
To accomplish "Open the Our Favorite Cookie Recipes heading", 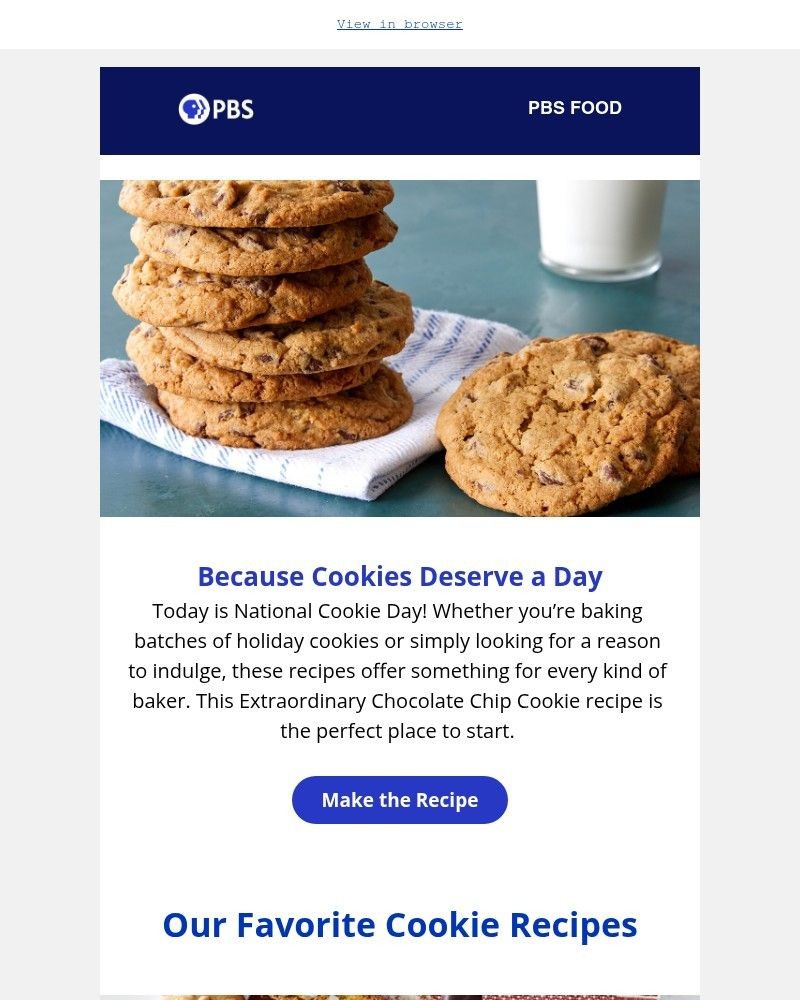I will point(400,925).
